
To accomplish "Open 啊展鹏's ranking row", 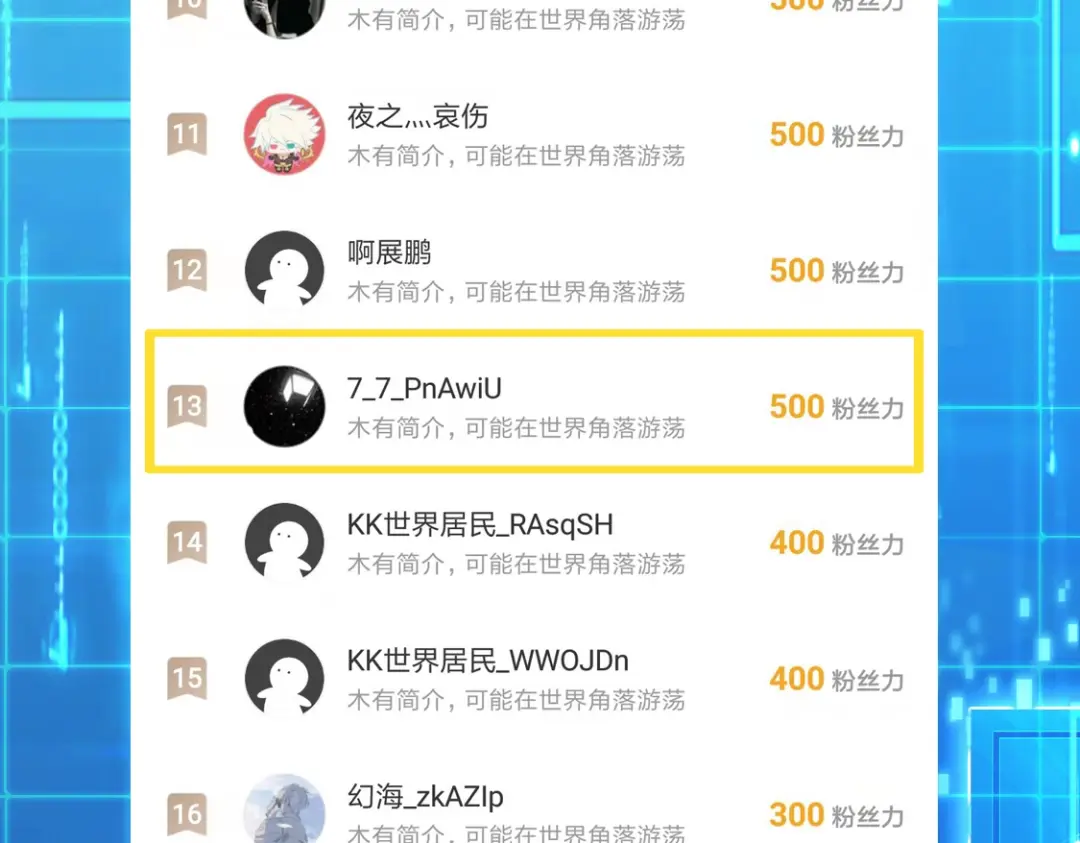I will pyautogui.click(x=534, y=271).
